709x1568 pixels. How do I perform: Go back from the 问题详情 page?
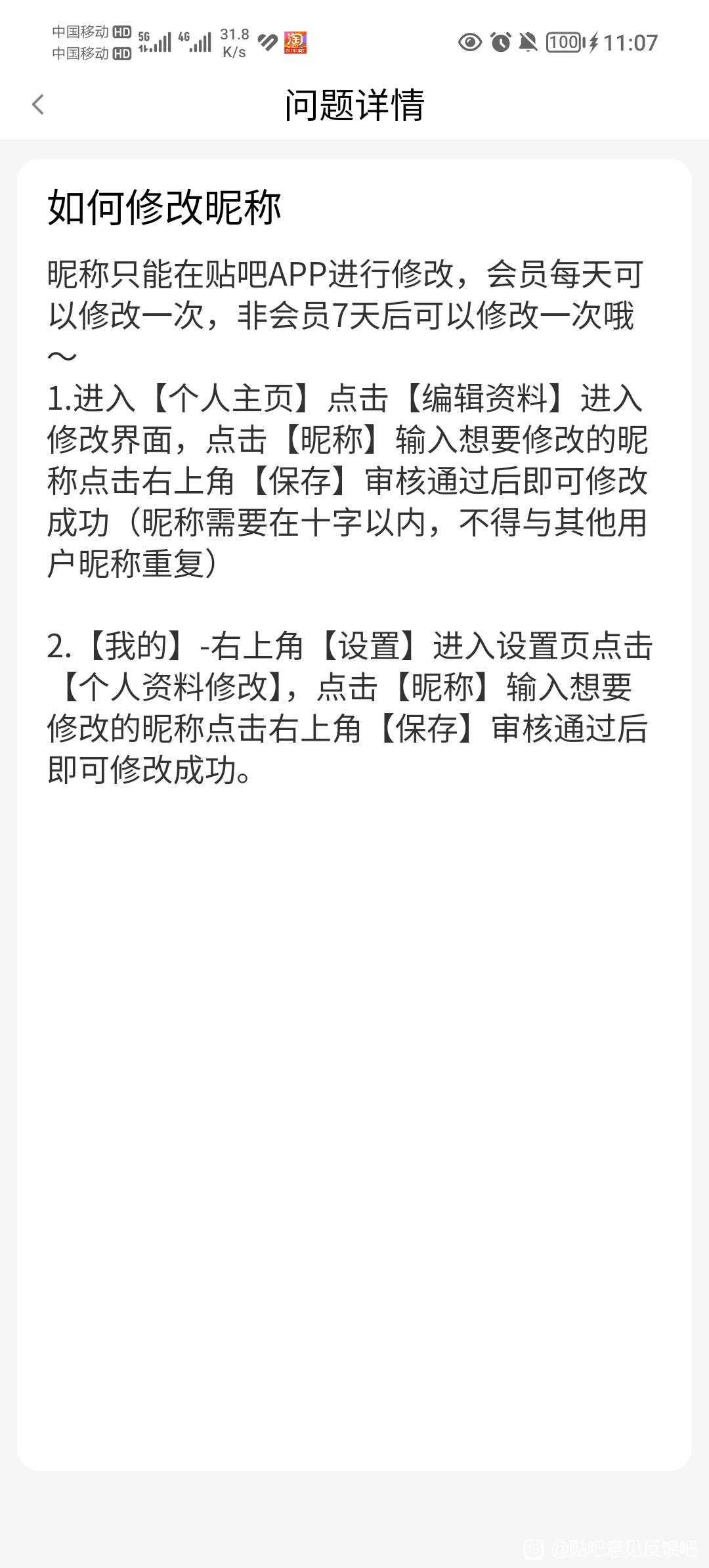coord(38,104)
